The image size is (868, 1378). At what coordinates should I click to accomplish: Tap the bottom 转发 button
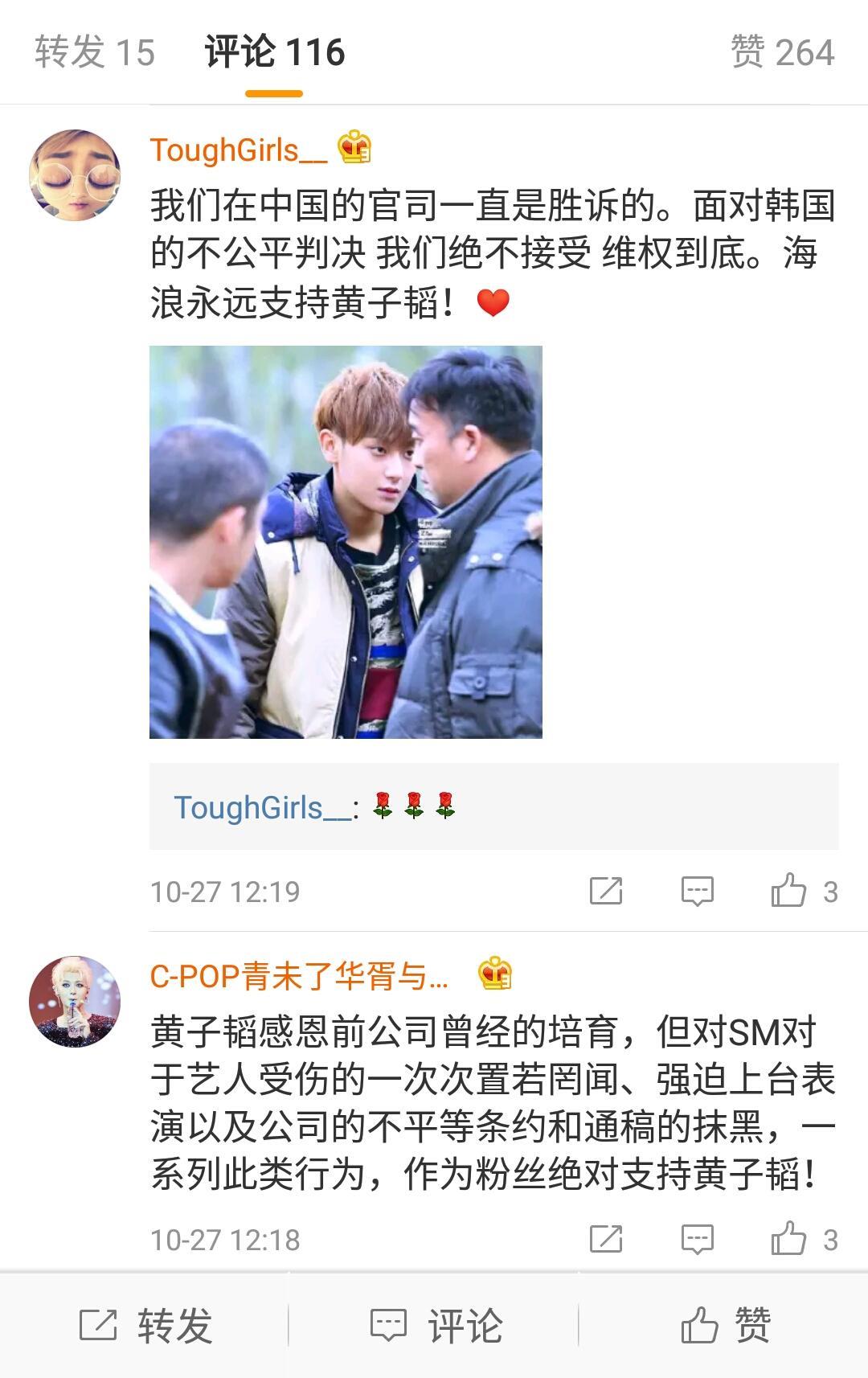pos(145,1325)
